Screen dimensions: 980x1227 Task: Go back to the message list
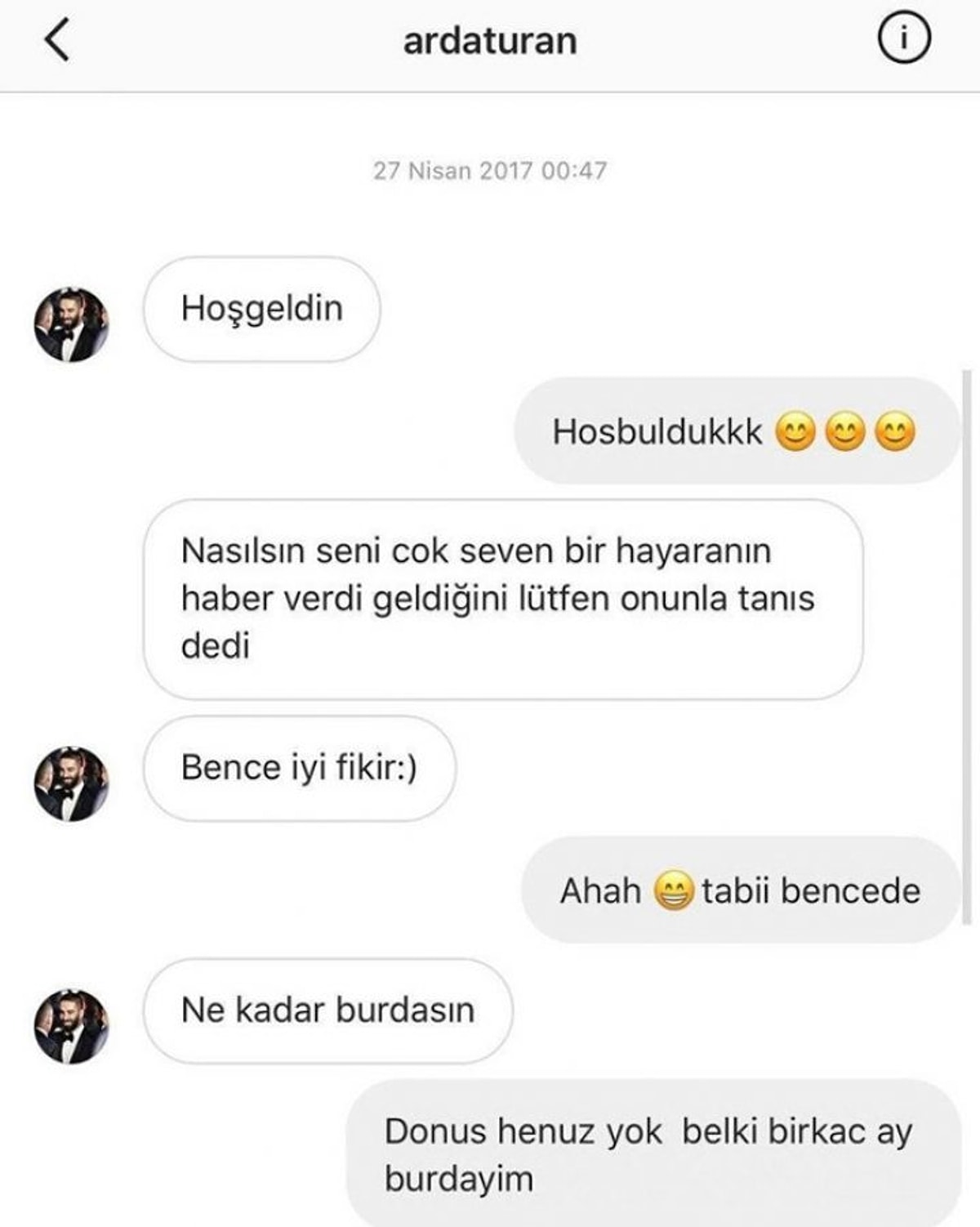click(x=57, y=40)
